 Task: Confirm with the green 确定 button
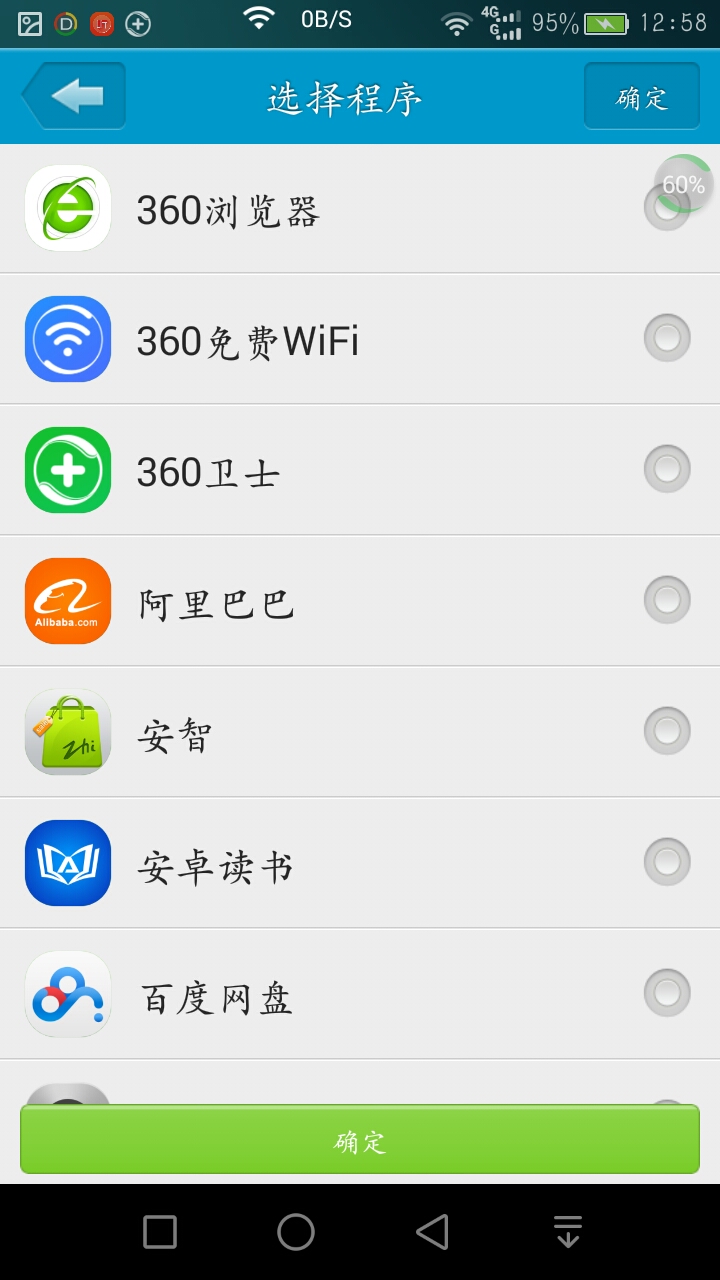tap(360, 1137)
